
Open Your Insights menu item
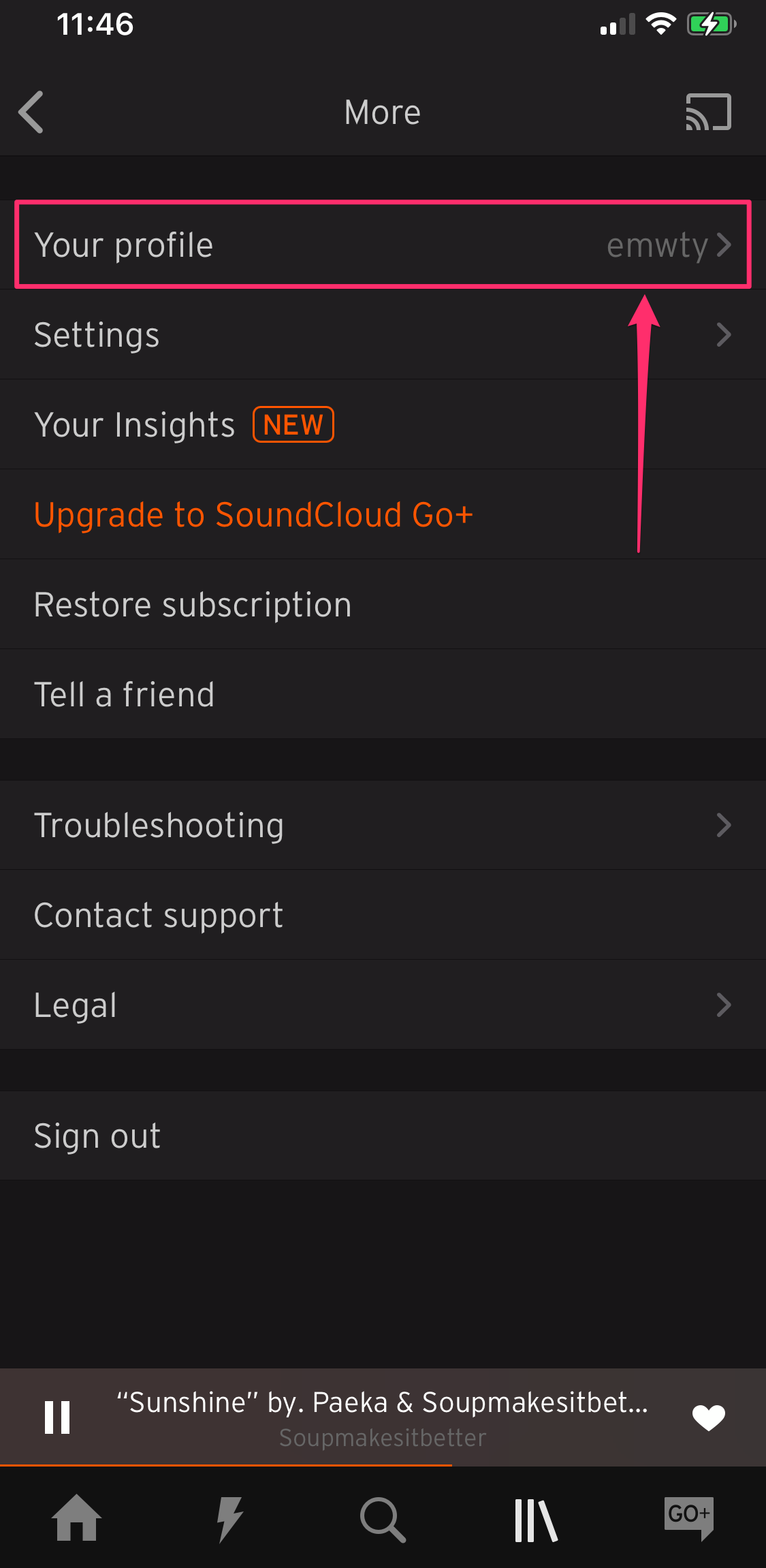[383, 424]
